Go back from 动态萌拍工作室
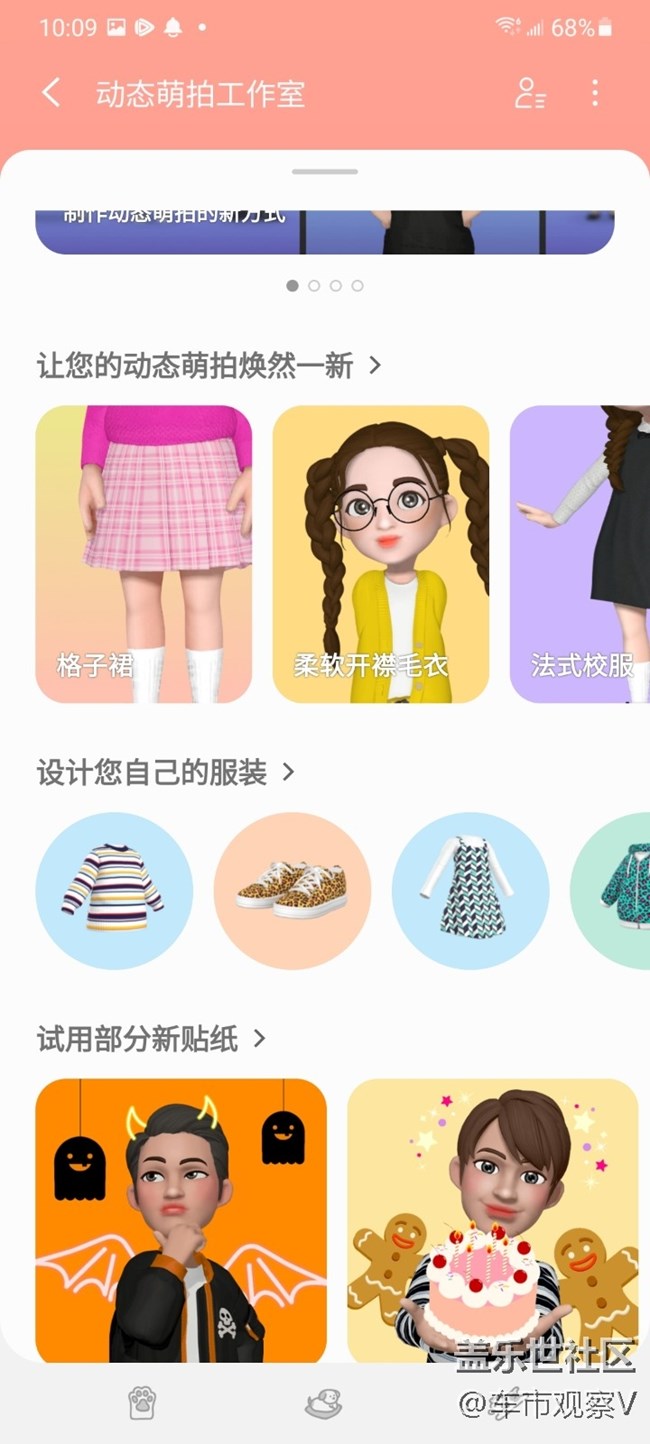This screenshot has width=650, height=1444. [52, 94]
